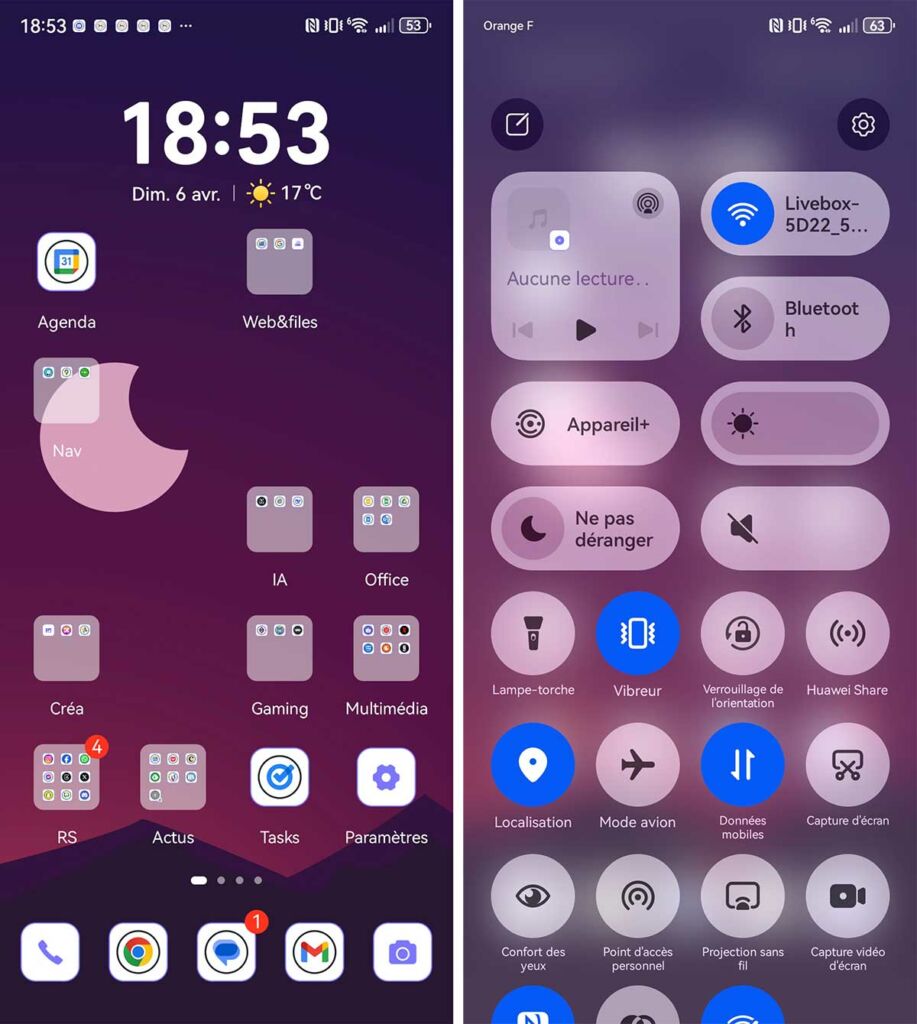Launch Chrome from the dock
917x1024 pixels.
click(x=138, y=951)
